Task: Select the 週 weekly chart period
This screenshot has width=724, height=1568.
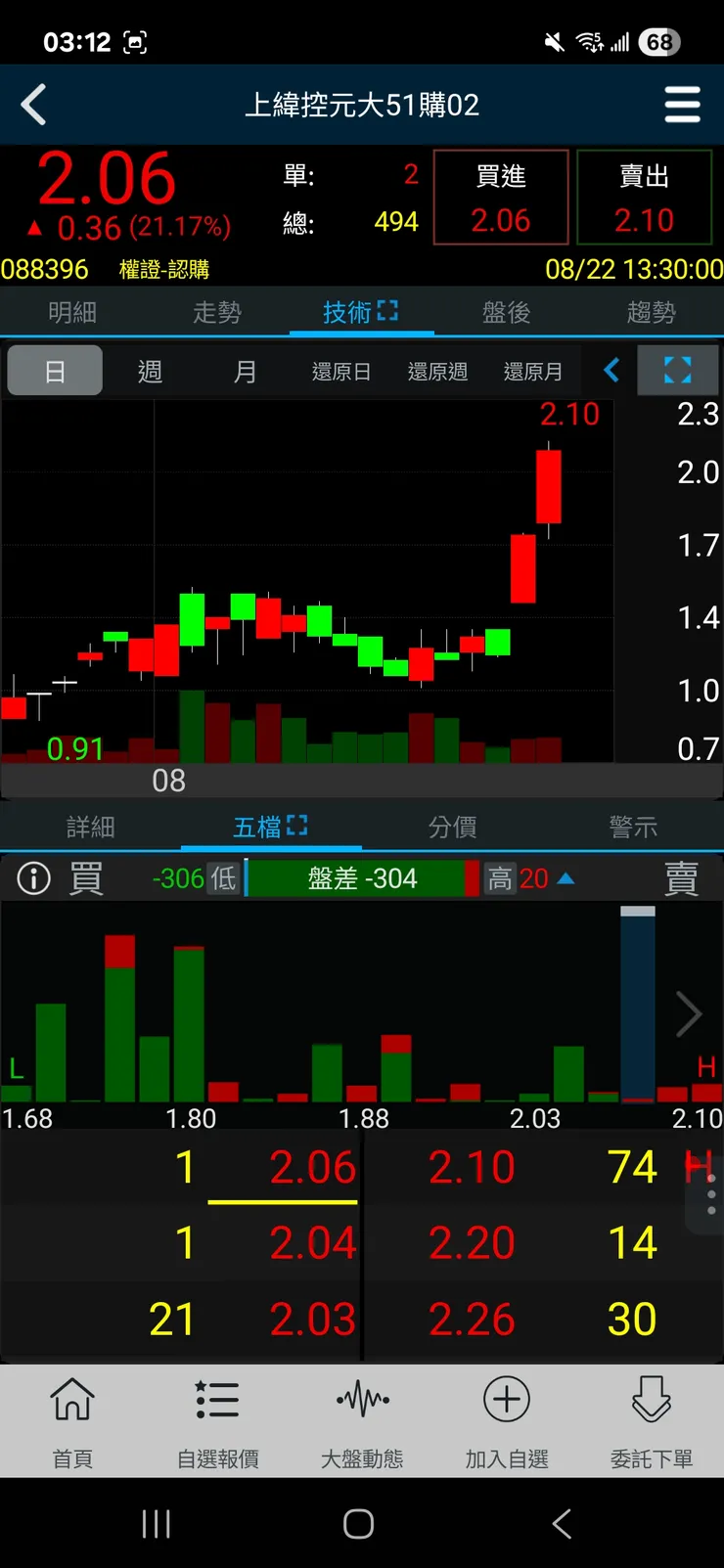Action: [150, 372]
